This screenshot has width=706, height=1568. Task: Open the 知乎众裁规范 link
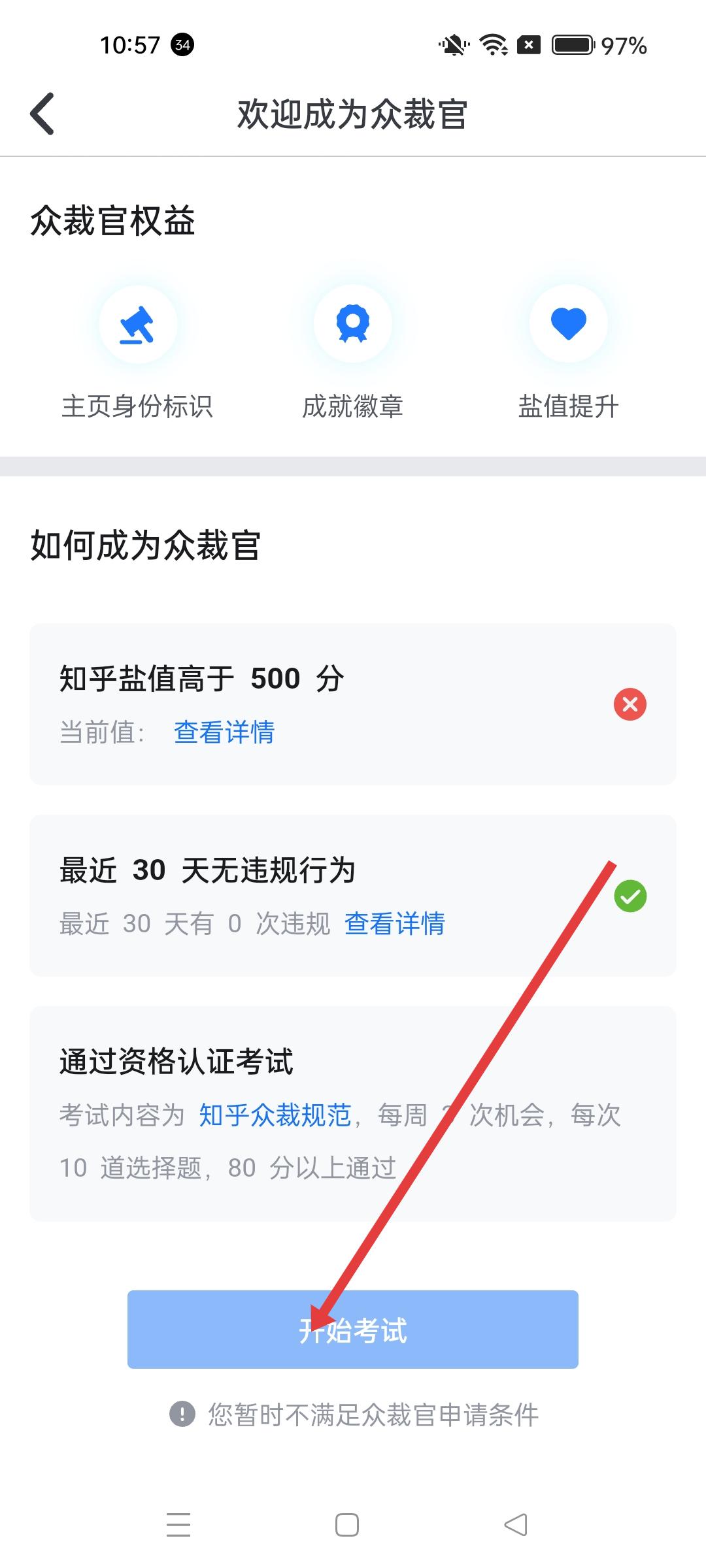(275, 1115)
